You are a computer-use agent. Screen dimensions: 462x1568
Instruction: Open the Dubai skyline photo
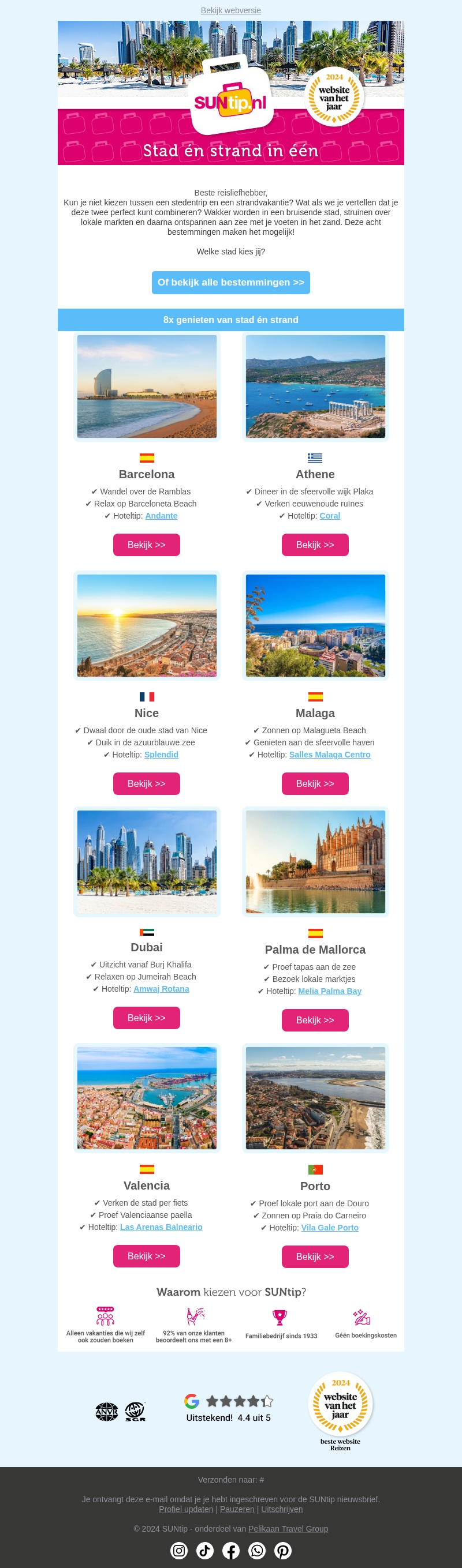click(146, 861)
